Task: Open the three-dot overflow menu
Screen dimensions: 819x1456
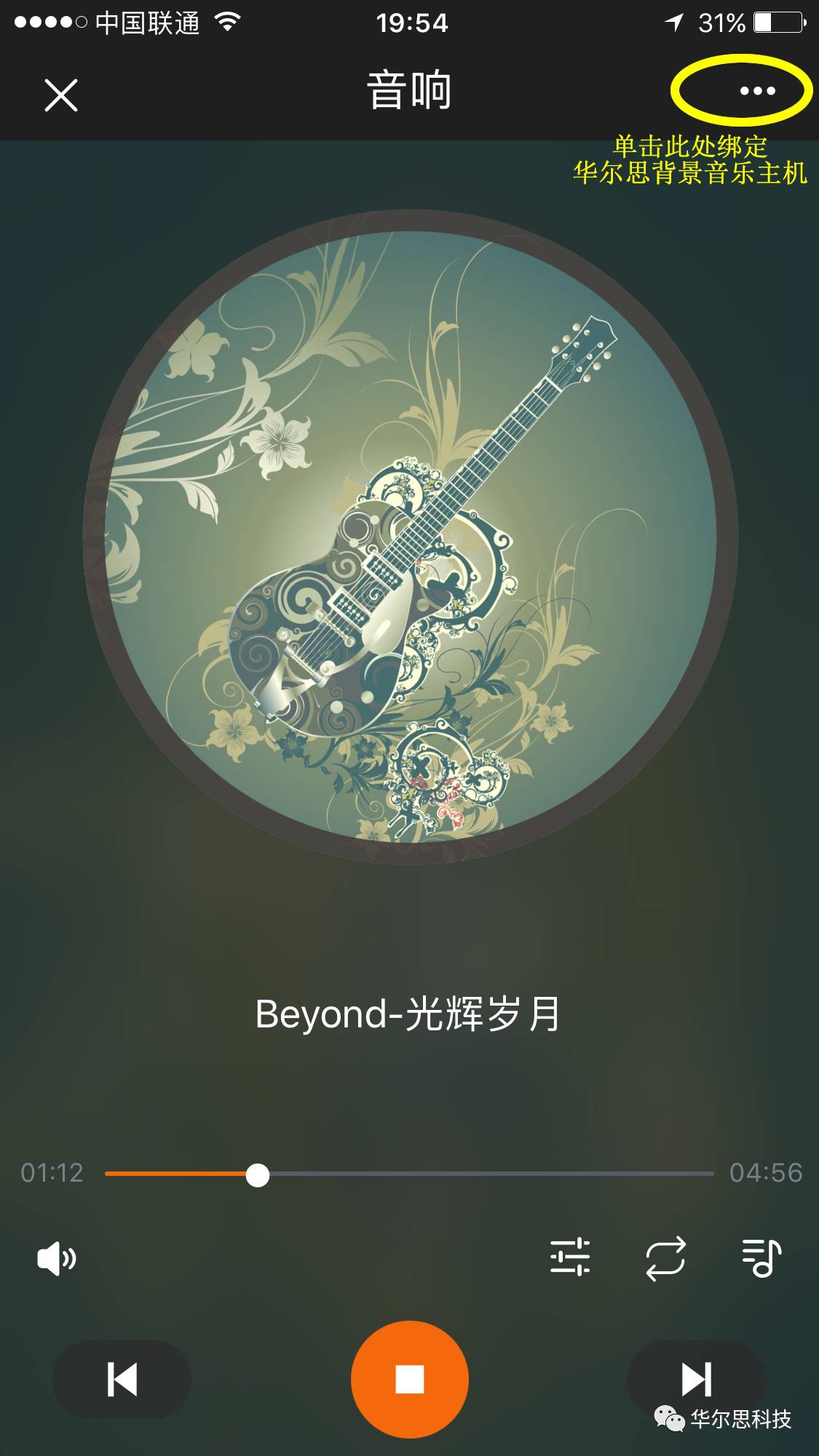Action: pyautogui.click(x=757, y=91)
